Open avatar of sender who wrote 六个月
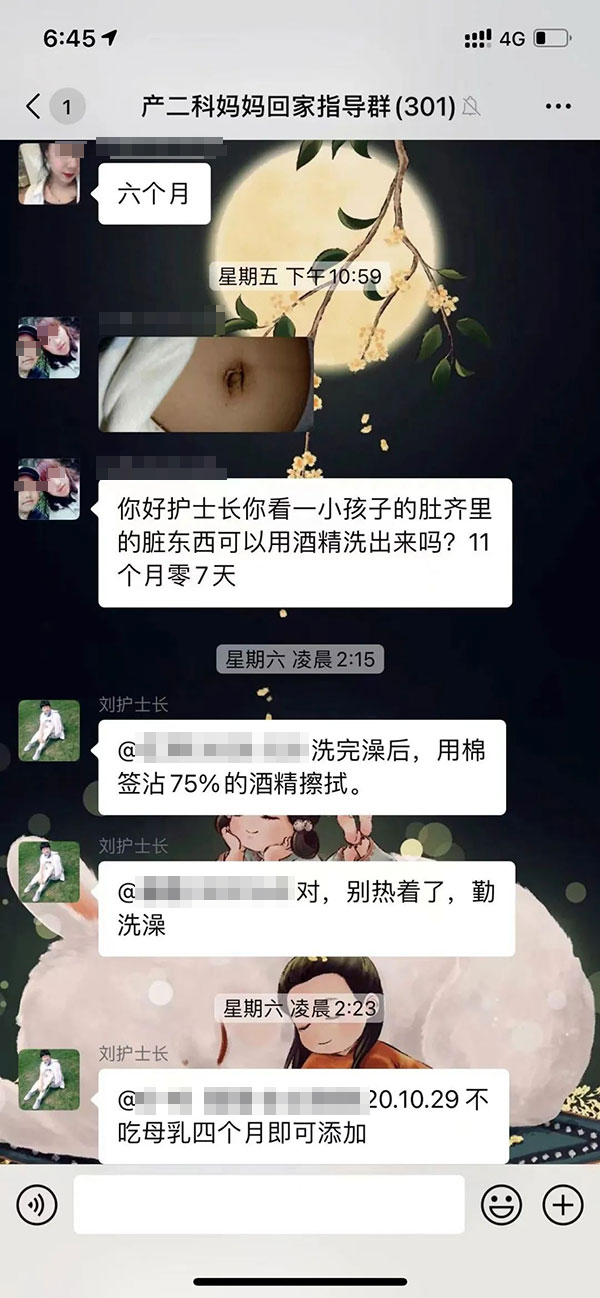The width and height of the screenshot is (600, 1298). pos(48,173)
